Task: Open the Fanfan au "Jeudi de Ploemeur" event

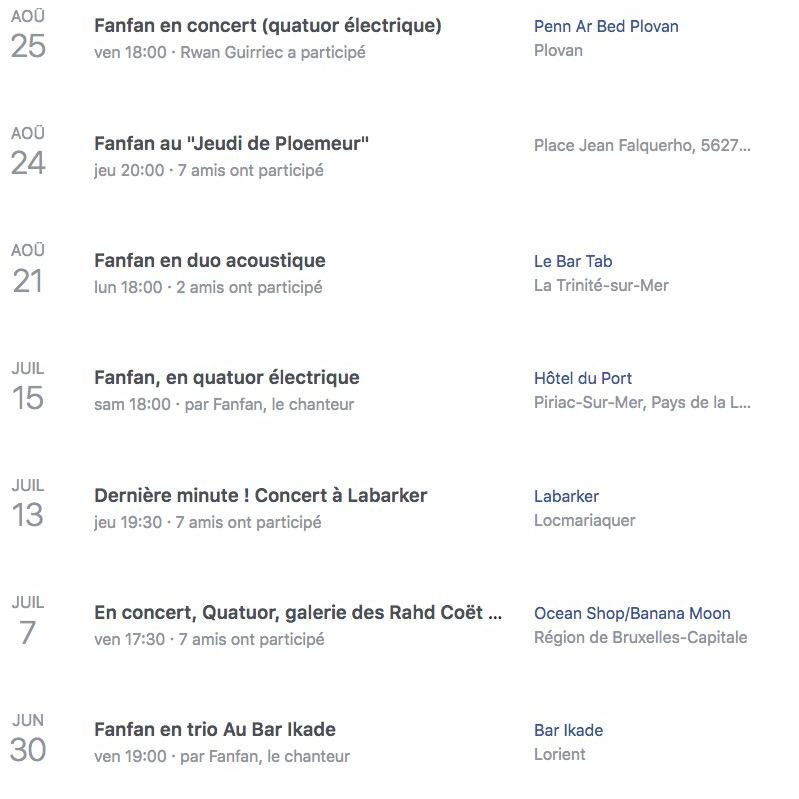Action: point(231,143)
